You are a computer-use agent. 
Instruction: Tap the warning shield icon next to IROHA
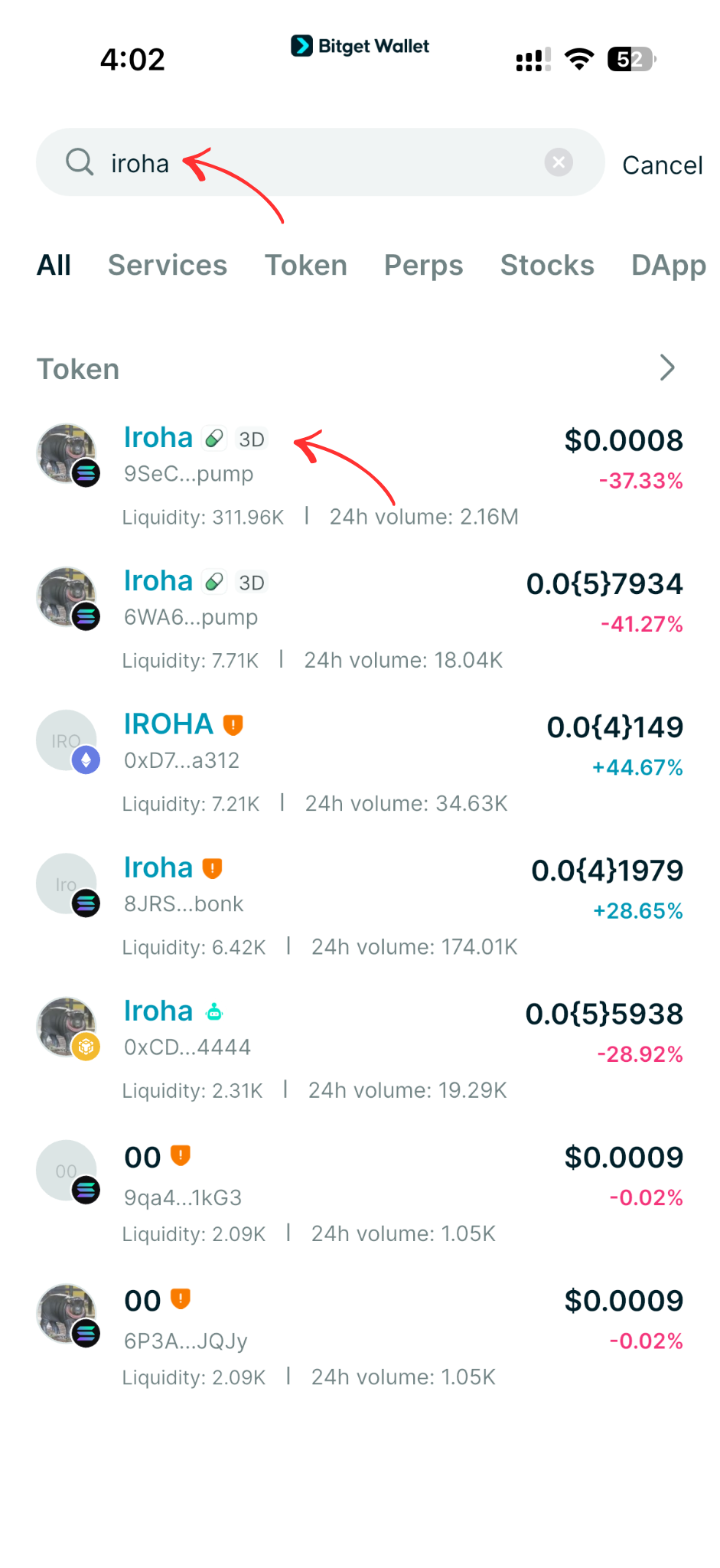(x=232, y=723)
